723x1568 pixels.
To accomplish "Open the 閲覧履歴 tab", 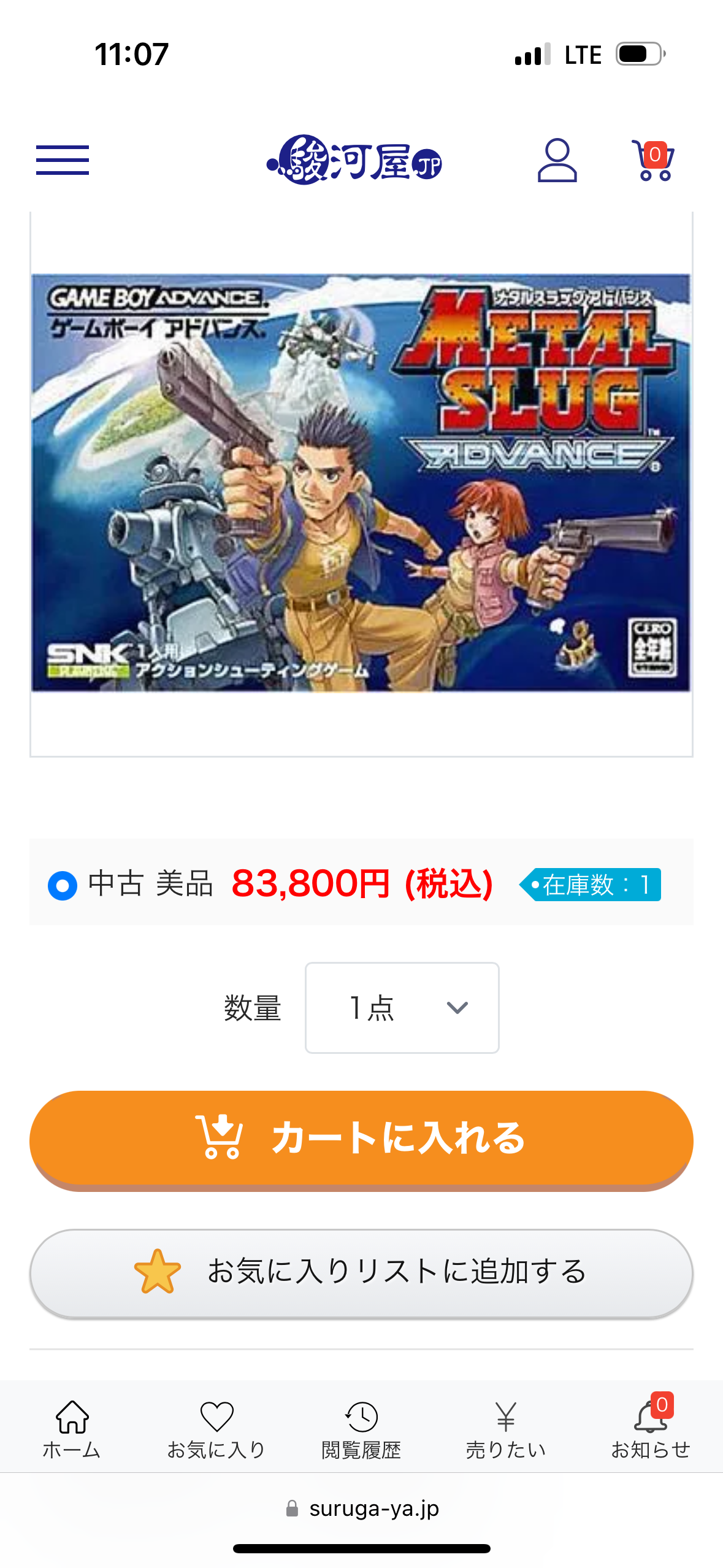I will [x=361, y=1429].
